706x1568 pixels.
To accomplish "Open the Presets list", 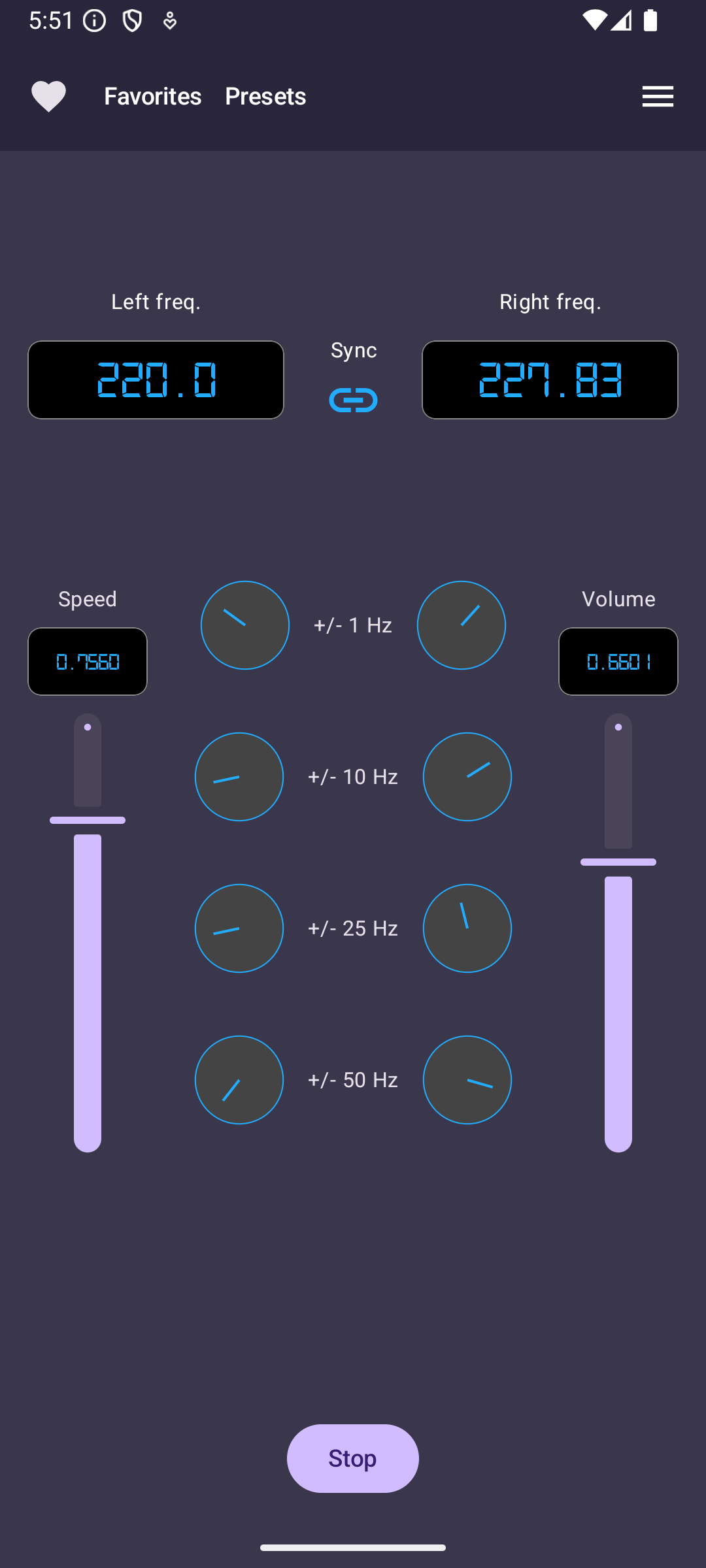I will coord(265,96).
